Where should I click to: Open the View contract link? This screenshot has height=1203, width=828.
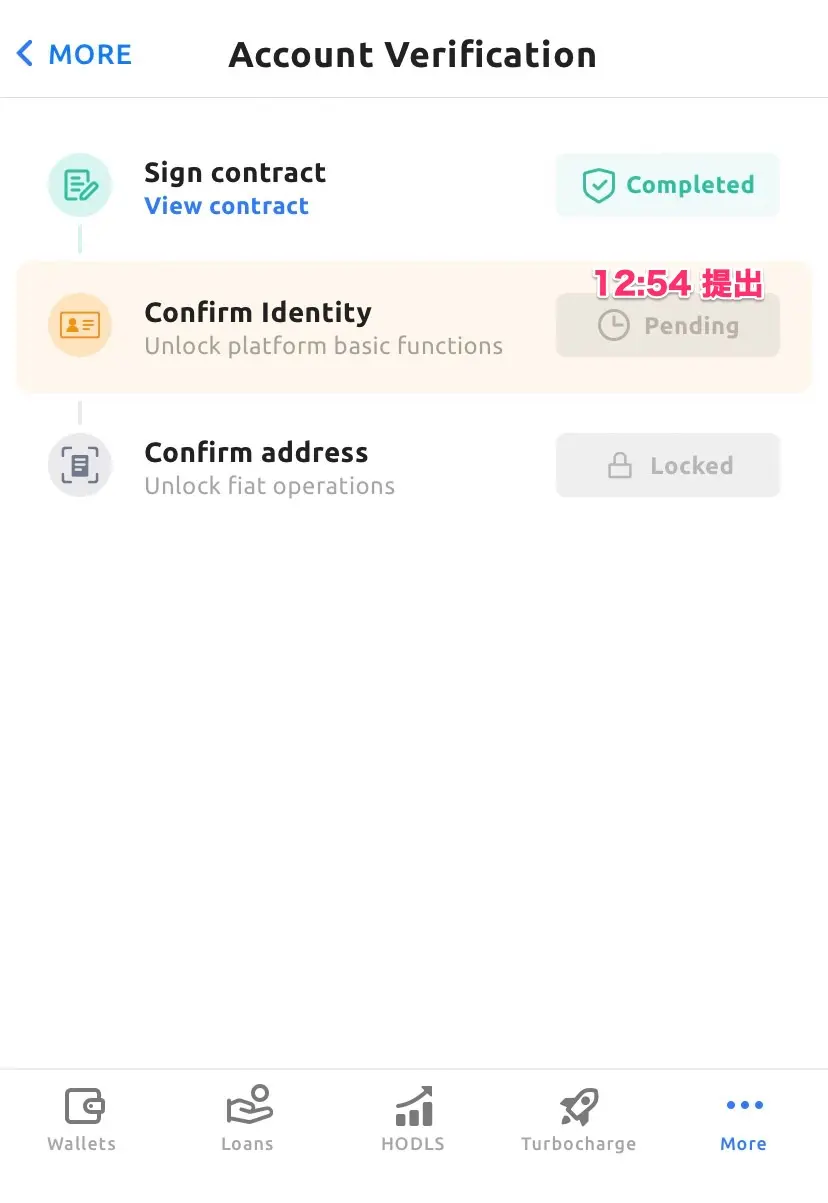pos(226,206)
